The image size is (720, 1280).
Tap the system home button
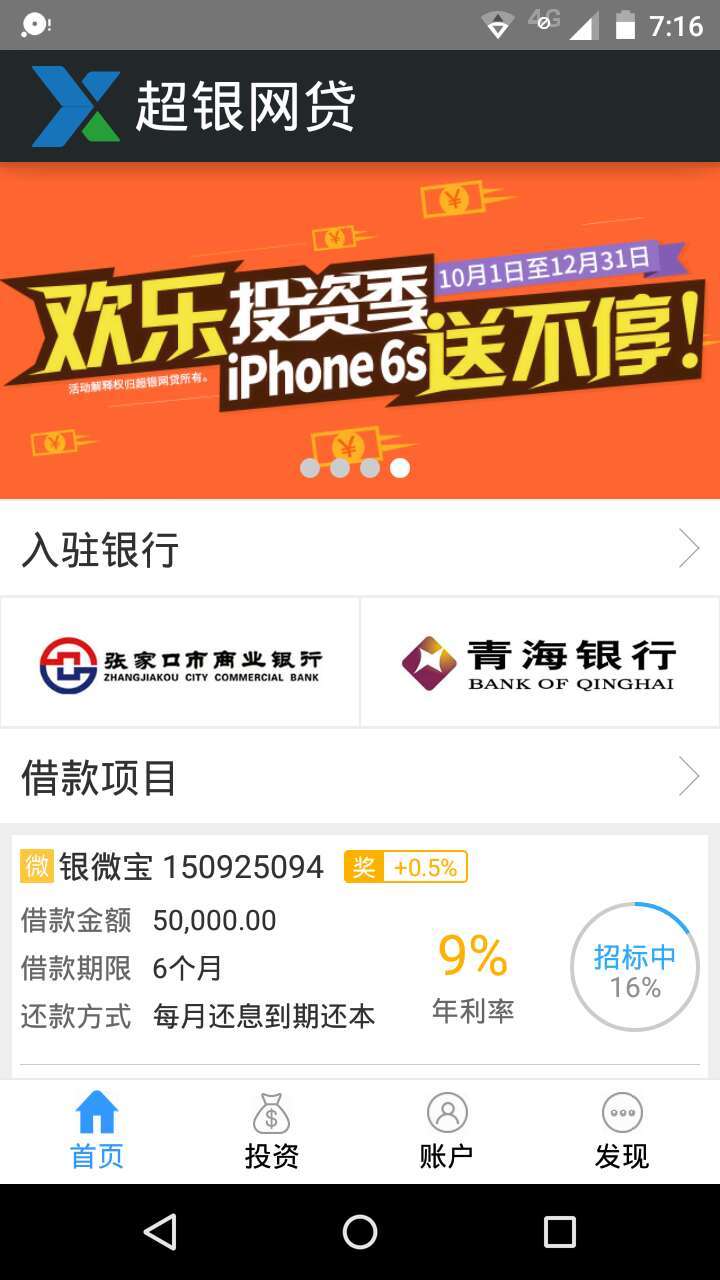(x=360, y=1232)
